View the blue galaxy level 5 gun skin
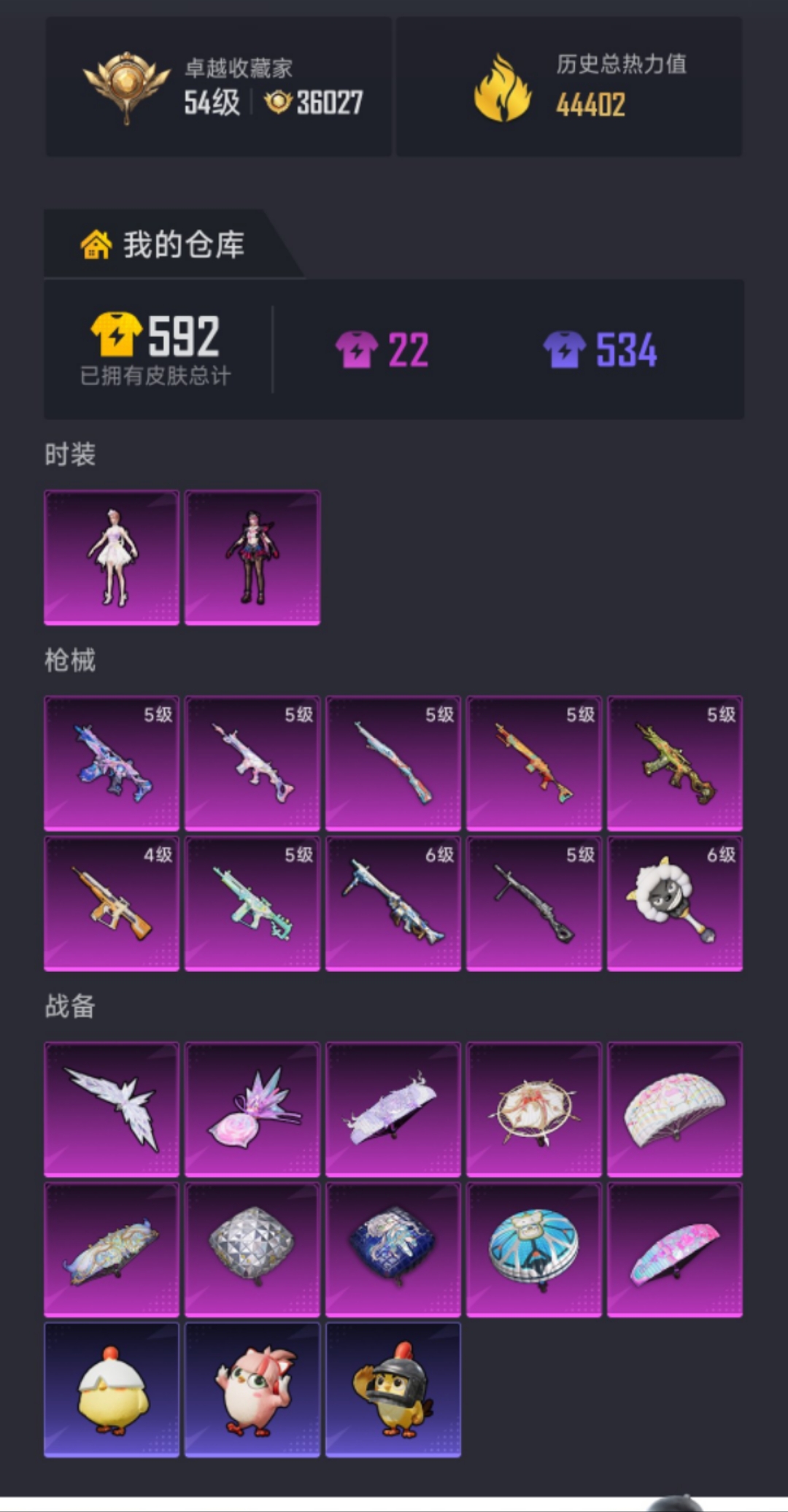Image resolution: width=788 pixels, height=1512 pixels. click(112, 763)
